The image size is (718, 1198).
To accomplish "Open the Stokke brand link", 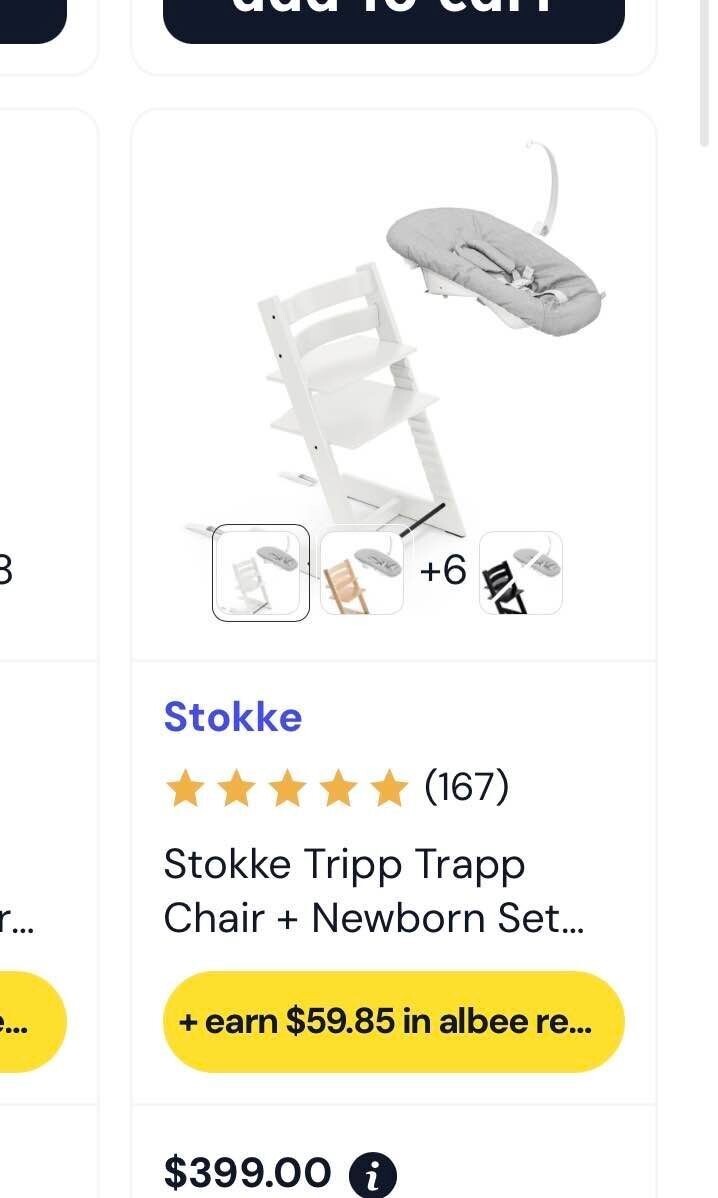I will click(232, 717).
